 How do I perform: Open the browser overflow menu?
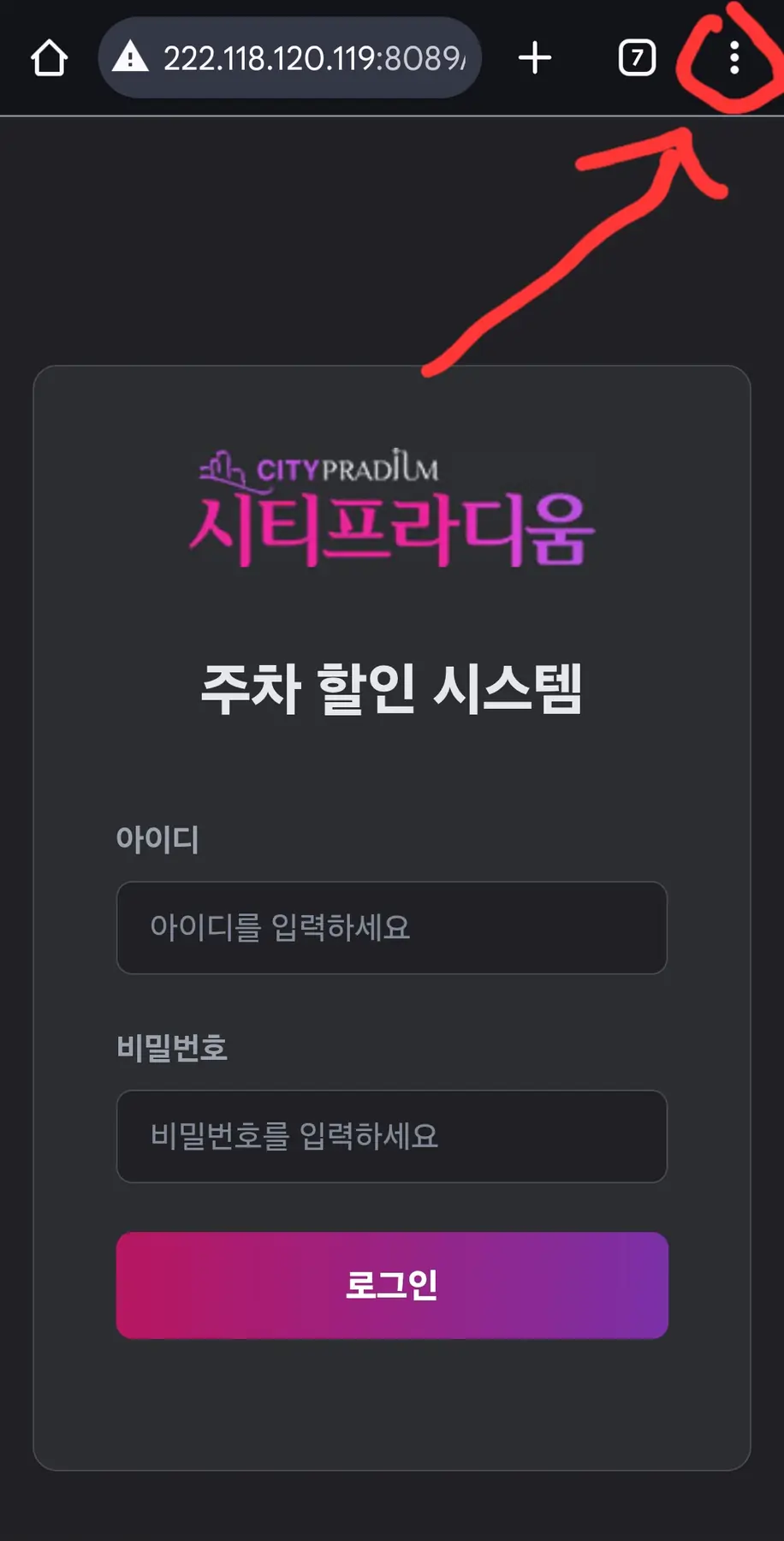pyautogui.click(x=734, y=58)
